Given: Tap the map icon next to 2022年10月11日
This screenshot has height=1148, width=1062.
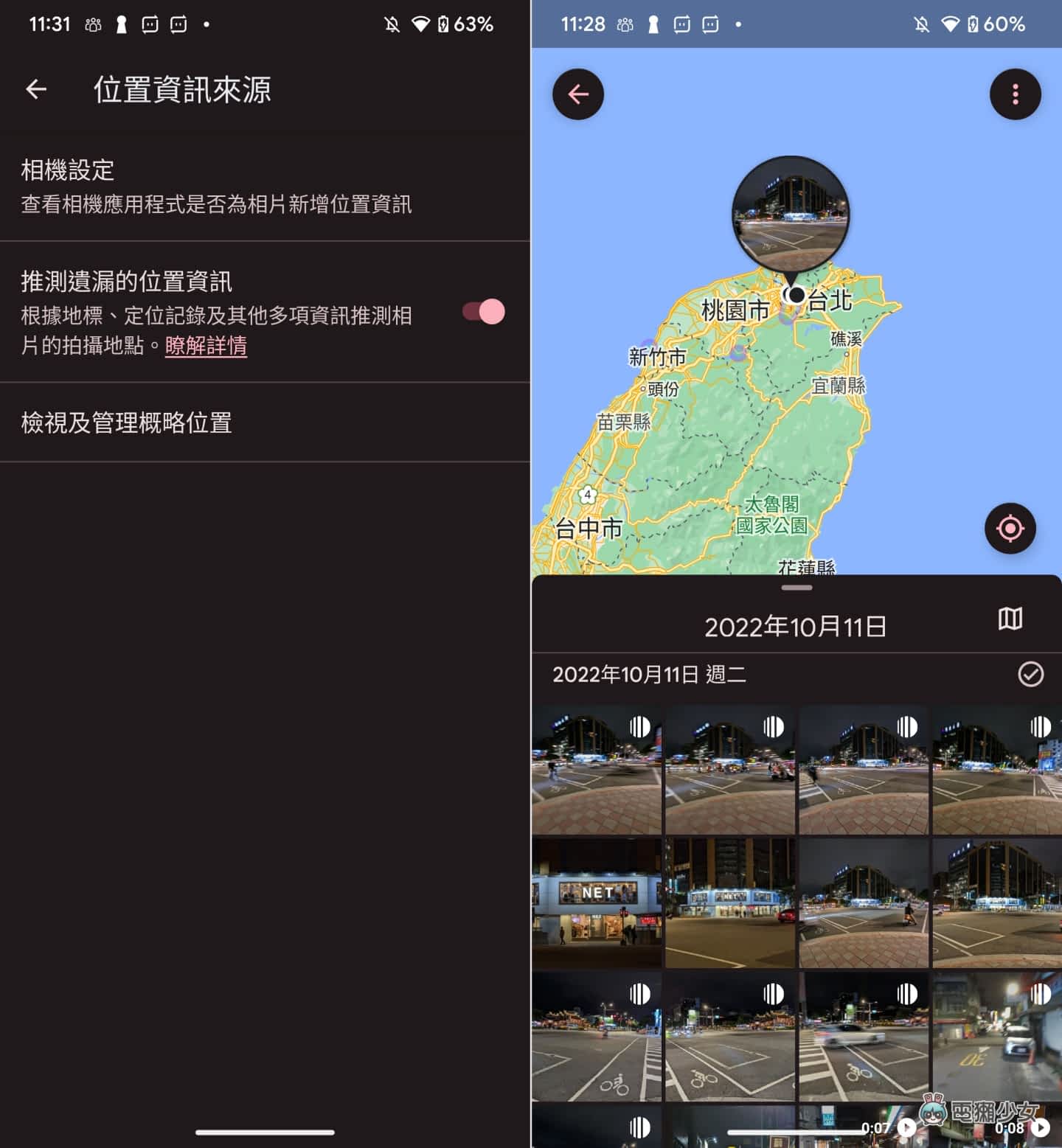Looking at the screenshot, I should (1010, 619).
